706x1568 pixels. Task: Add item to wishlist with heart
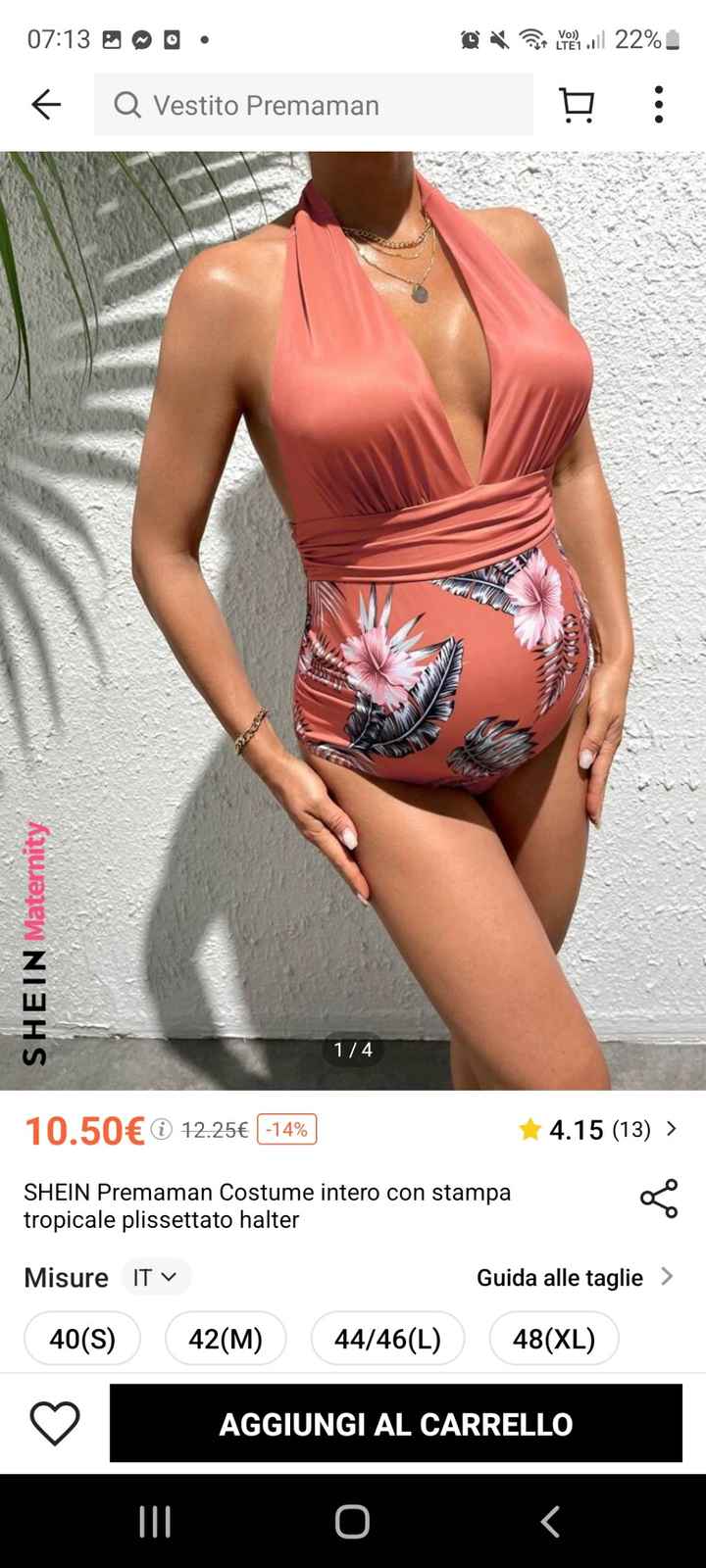click(55, 1423)
